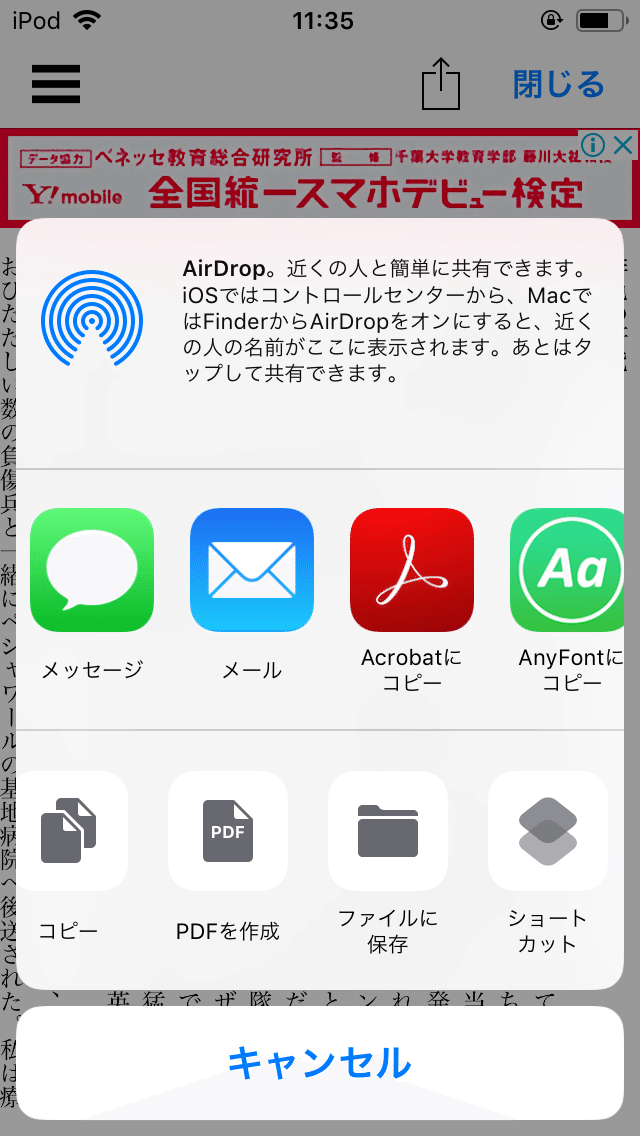Copy to AnyFont
This screenshot has width=640, height=1136.
tap(572, 570)
